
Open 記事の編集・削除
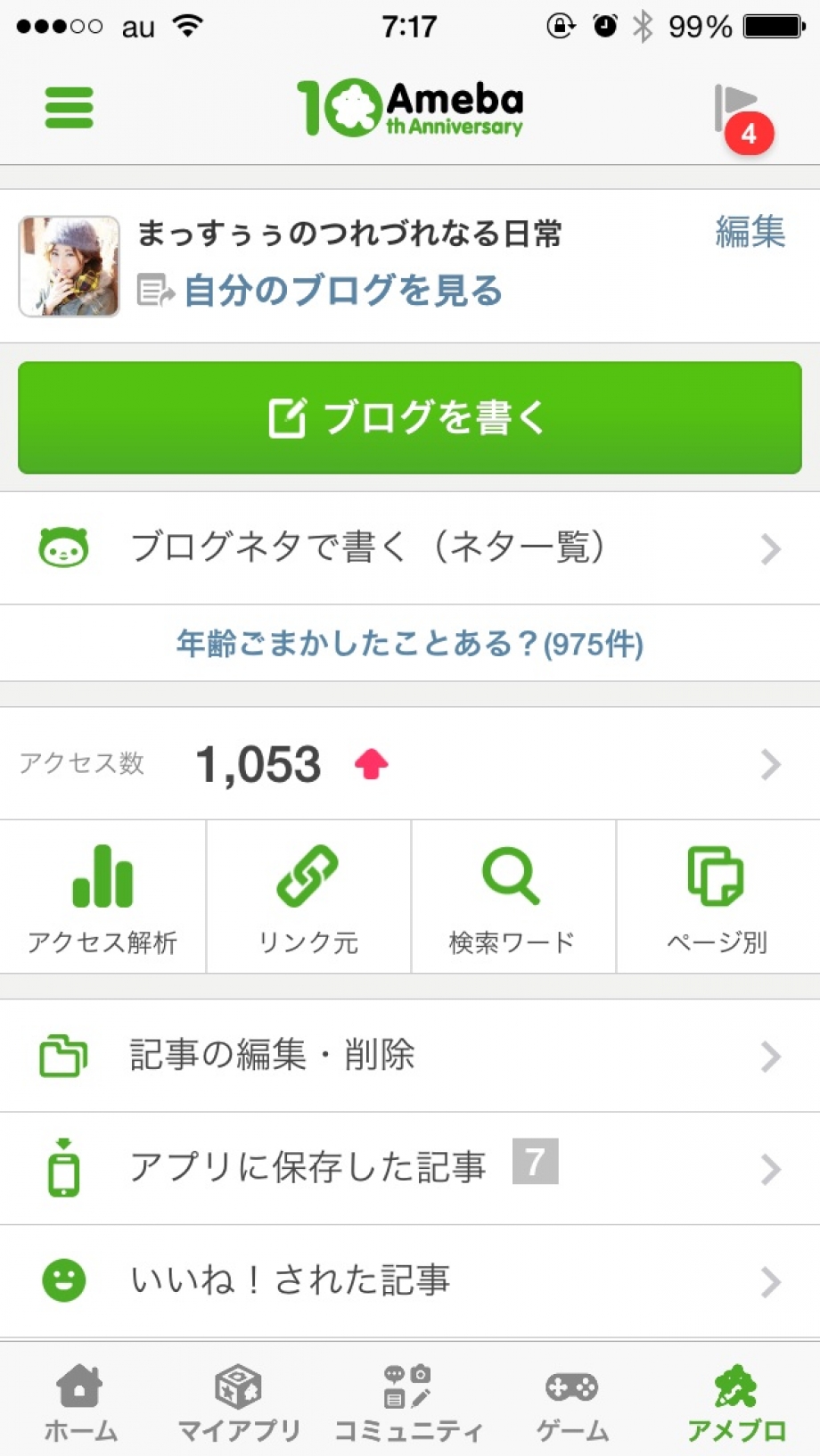click(x=410, y=1056)
